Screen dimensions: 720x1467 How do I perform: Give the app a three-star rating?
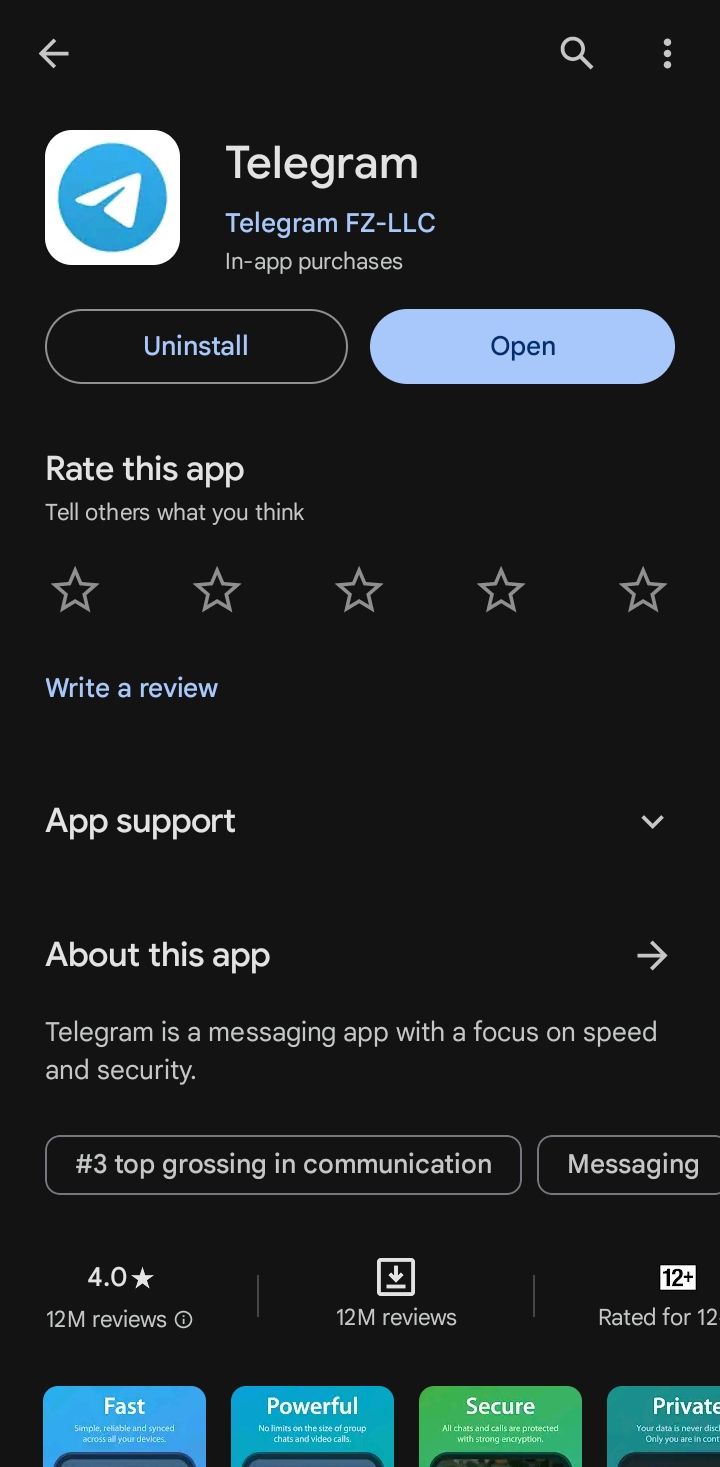359,590
